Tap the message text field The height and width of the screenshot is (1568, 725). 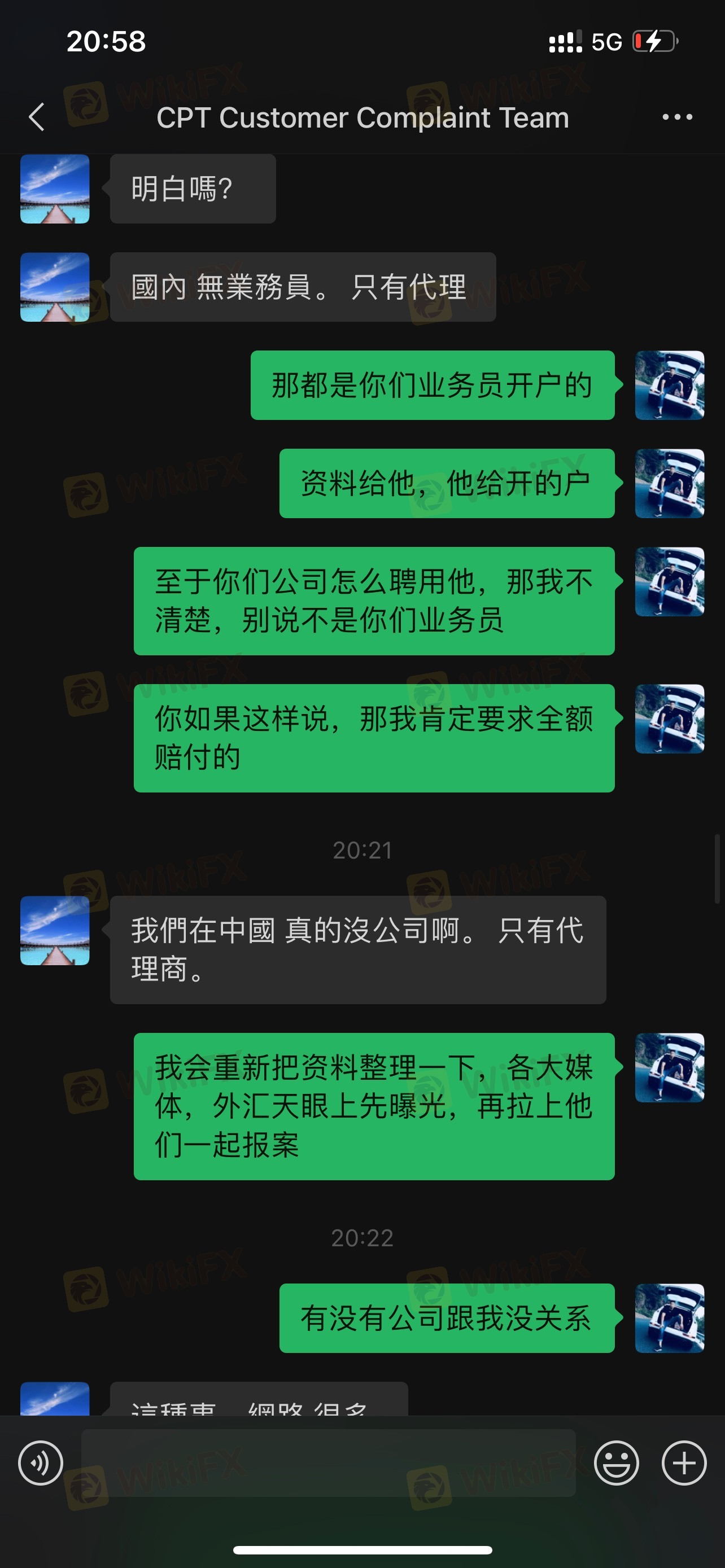coord(328,1462)
